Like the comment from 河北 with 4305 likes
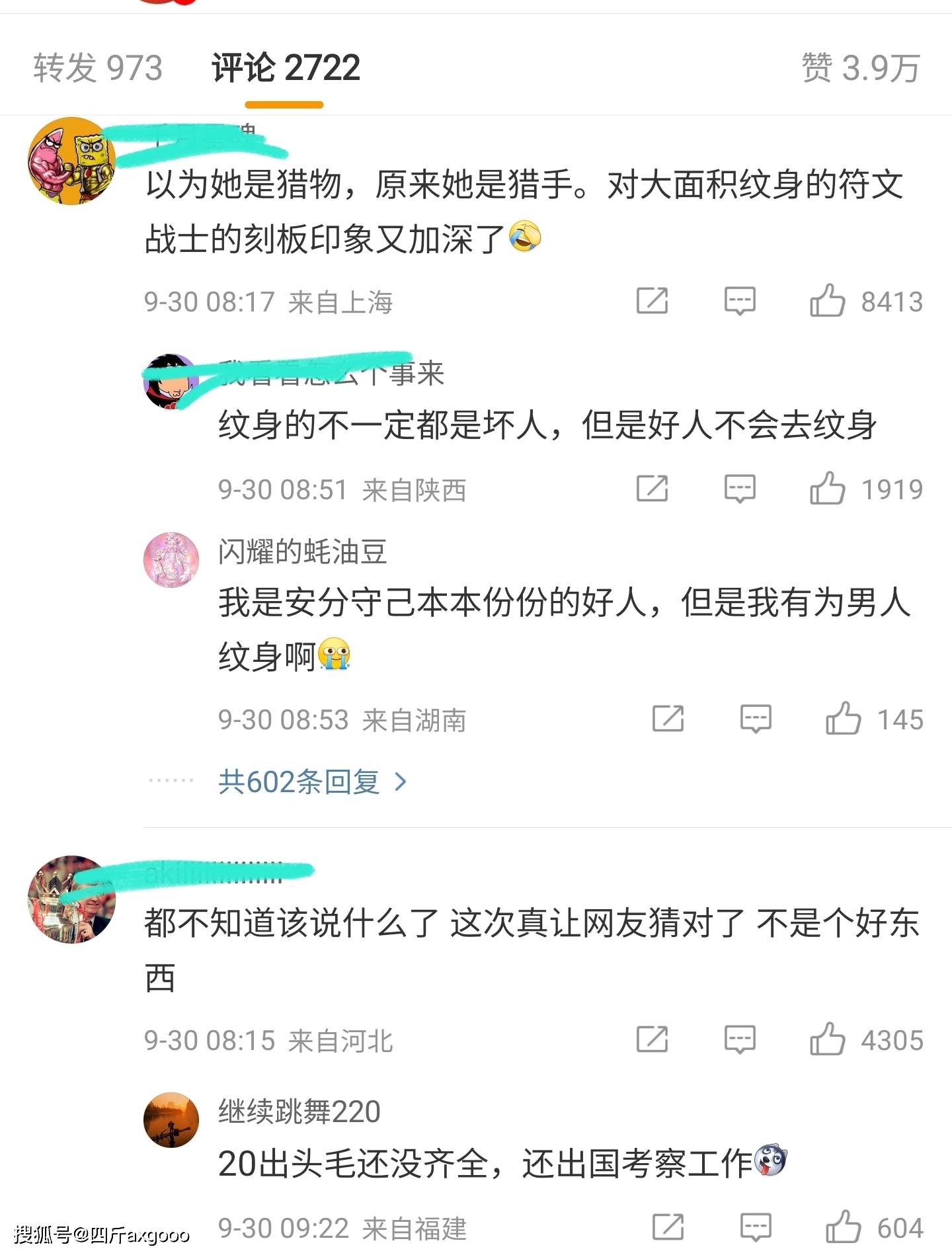This screenshot has width=952, height=1255. click(x=828, y=1039)
